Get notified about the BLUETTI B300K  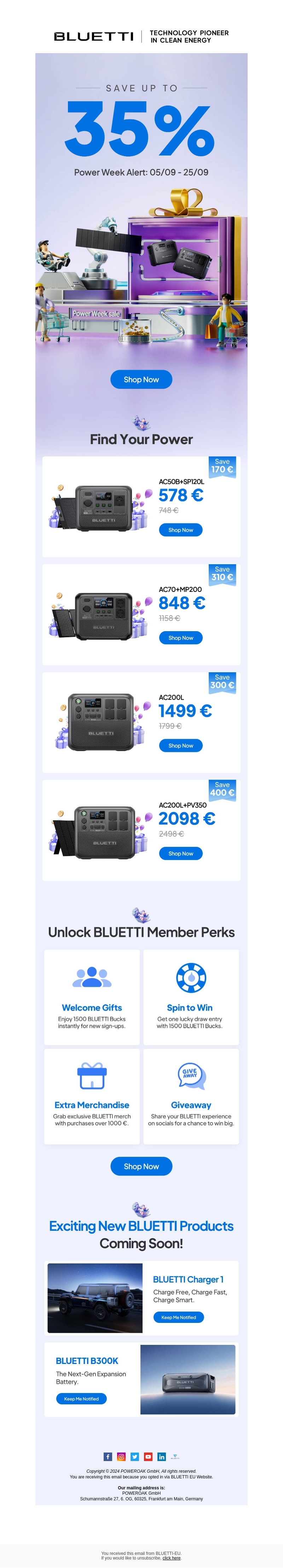point(81,1398)
